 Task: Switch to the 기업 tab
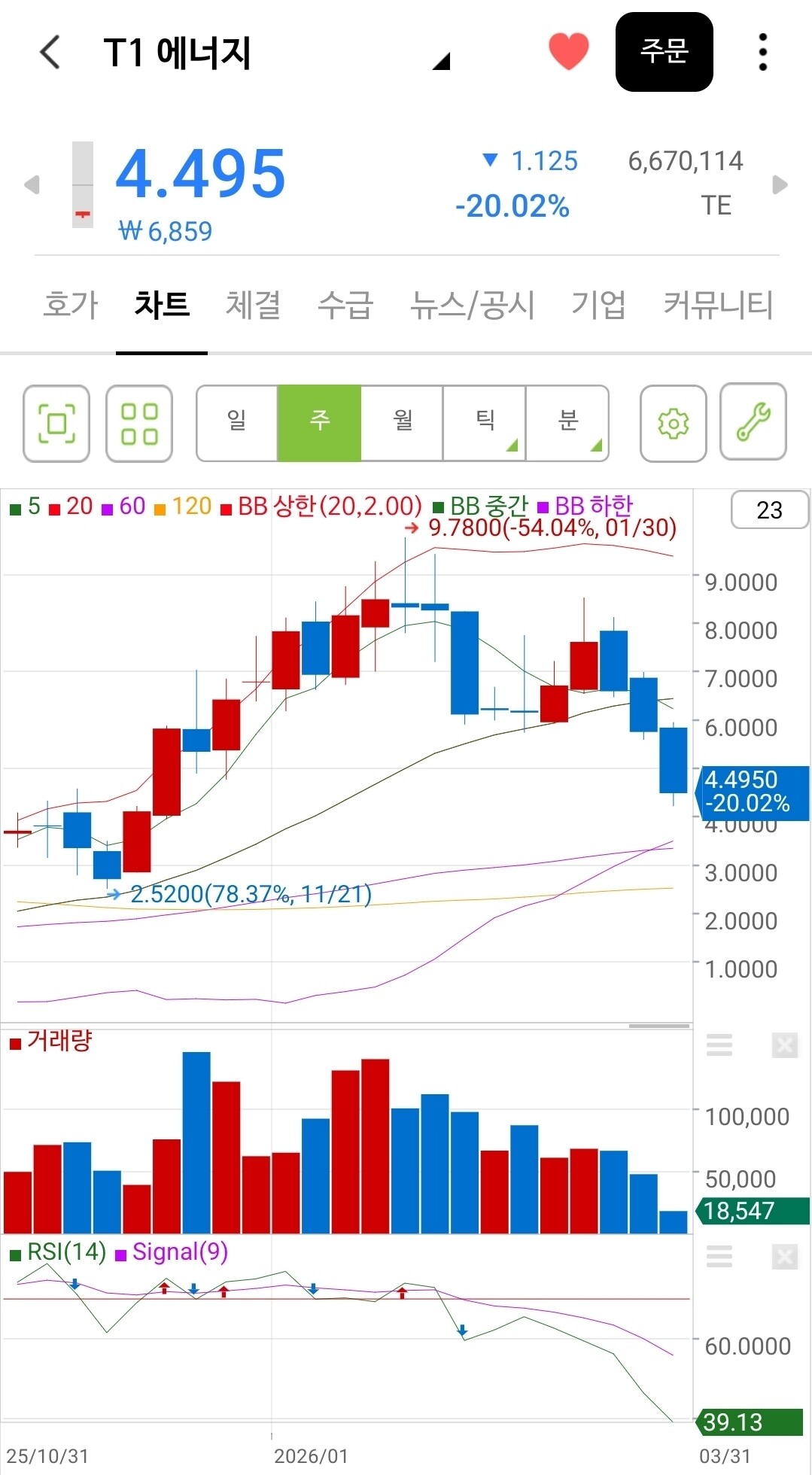pyautogui.click(x=598, y=305)
